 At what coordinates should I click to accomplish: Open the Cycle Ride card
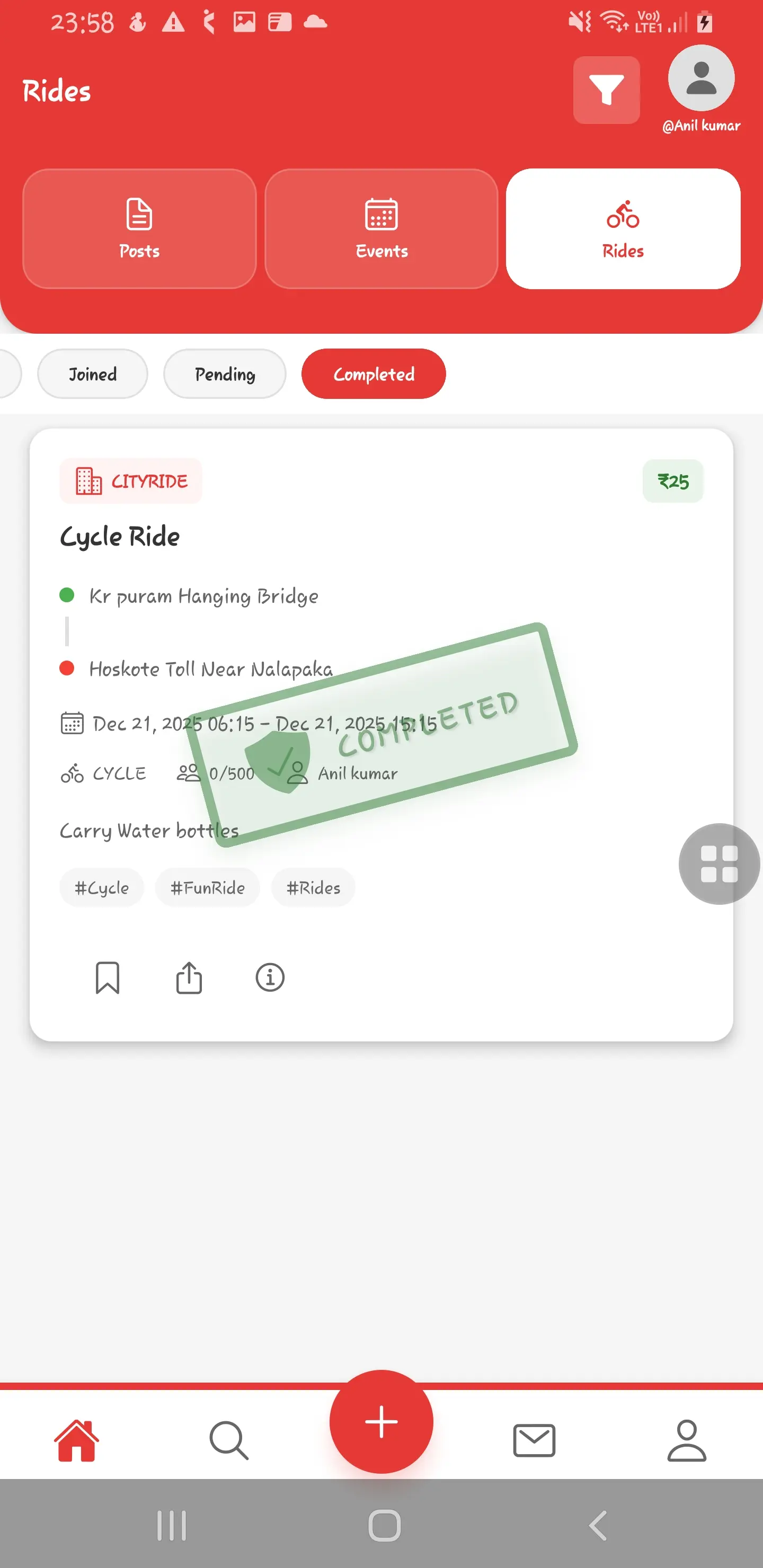[120, 537]
